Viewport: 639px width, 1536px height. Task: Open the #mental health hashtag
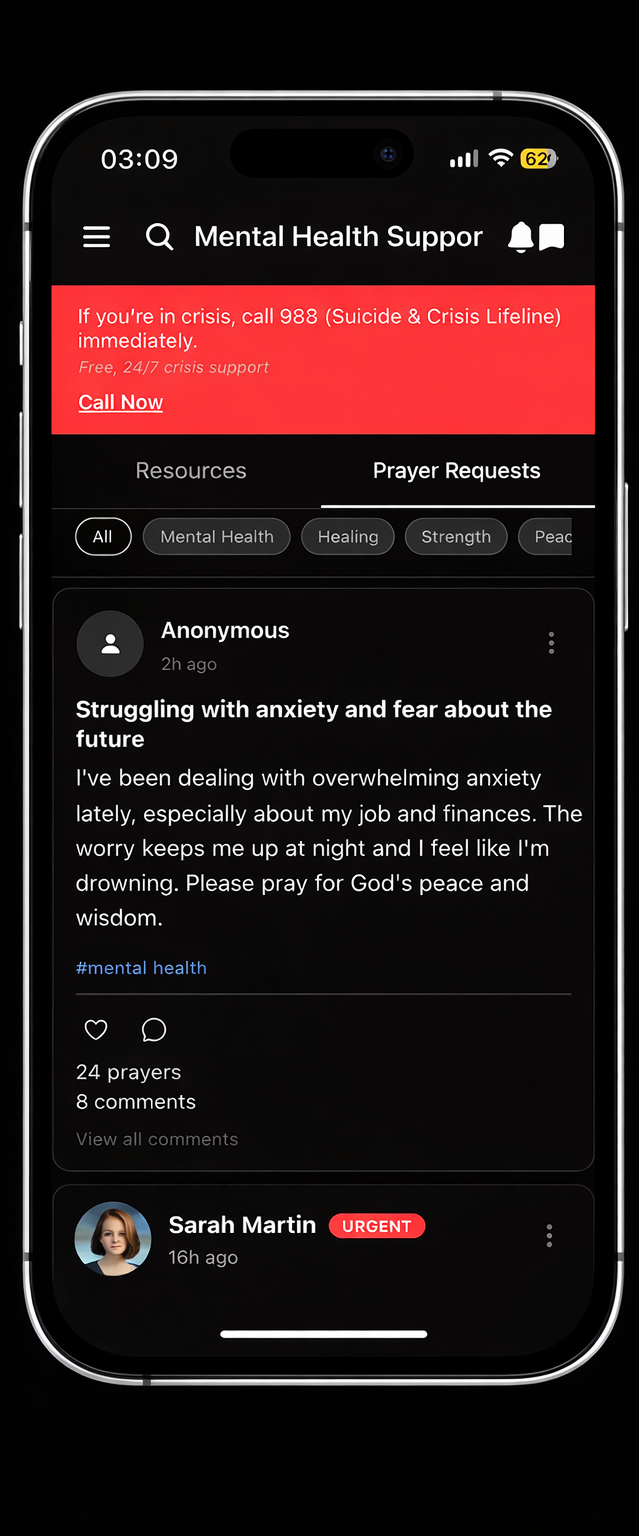coord(141,968)
